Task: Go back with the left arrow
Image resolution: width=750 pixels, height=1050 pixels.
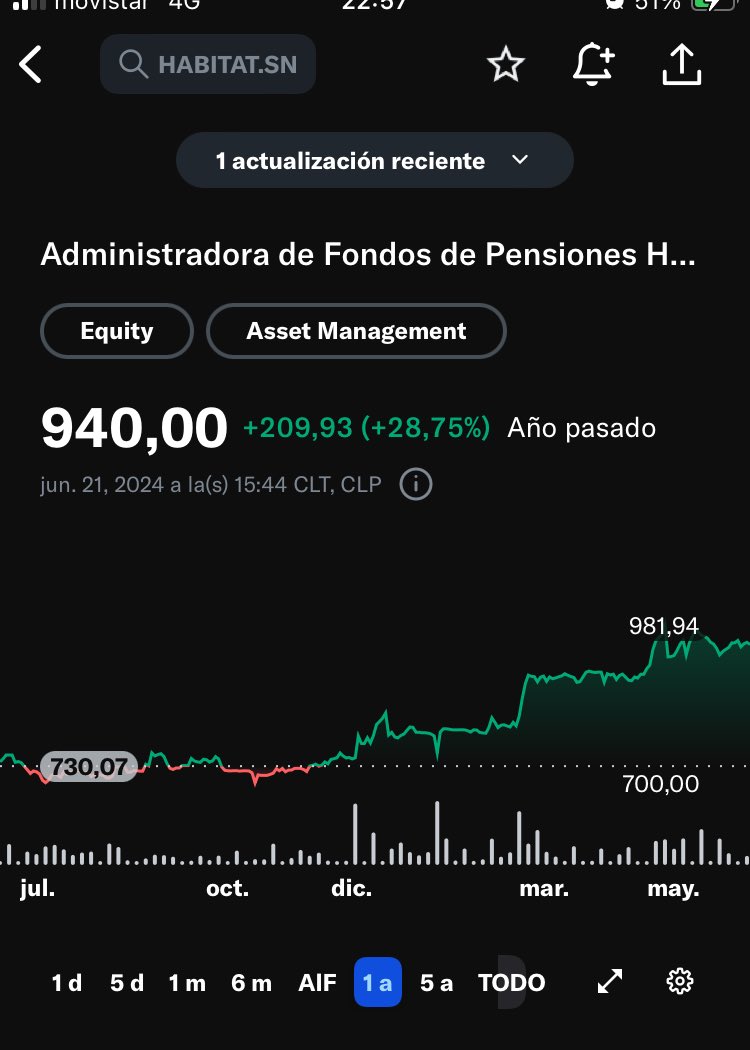Action: [31, 65]
